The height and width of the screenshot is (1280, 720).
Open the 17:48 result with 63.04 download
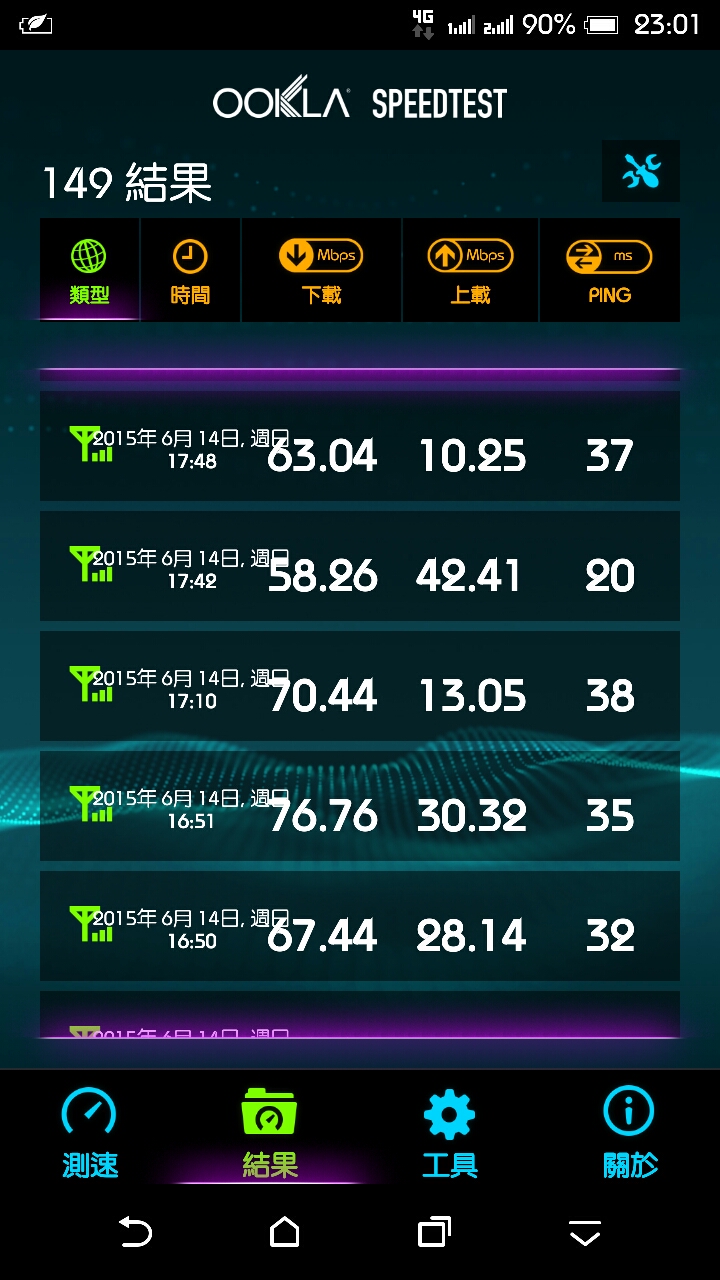pyautogui.click(x=360, y=446)
